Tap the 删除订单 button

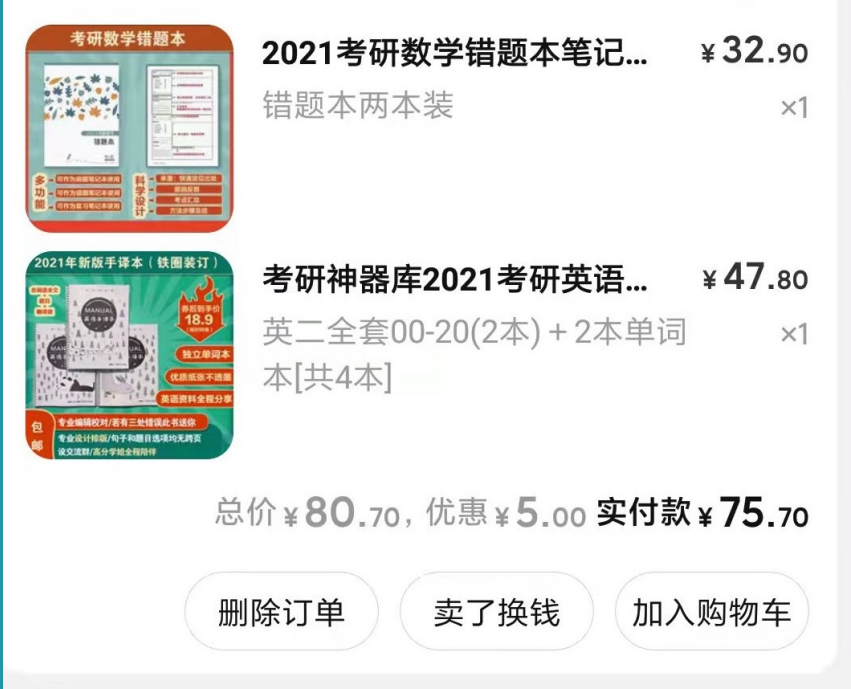[281, 612]
